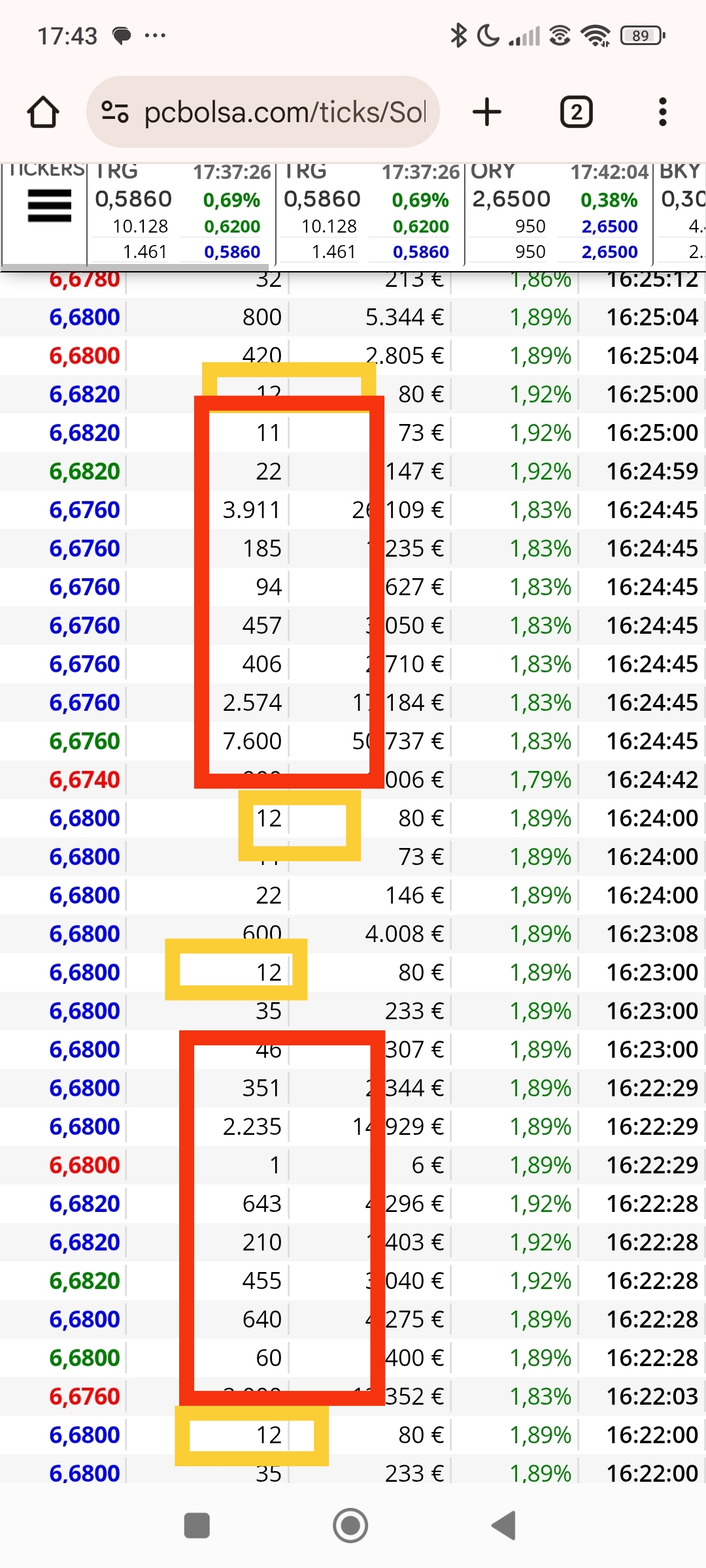The width and height of the screenshot is (706, 1568).
Task: Open the BKY ticker card
Action: coord(681,213)
